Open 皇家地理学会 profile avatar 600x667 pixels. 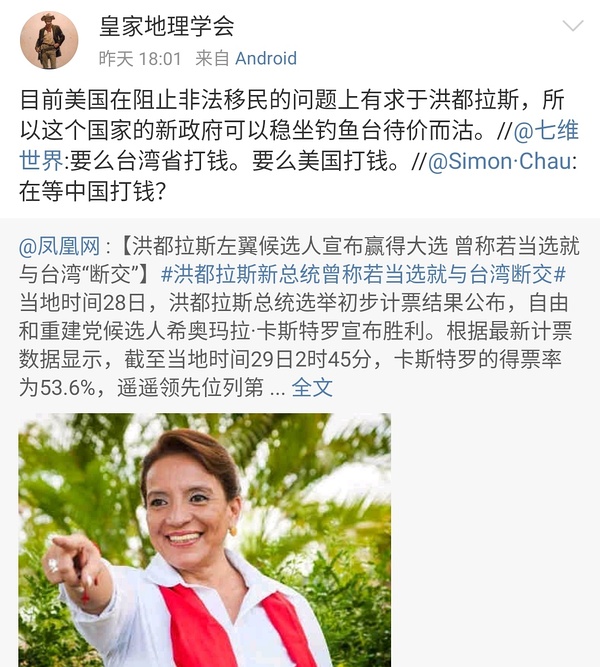49,40
